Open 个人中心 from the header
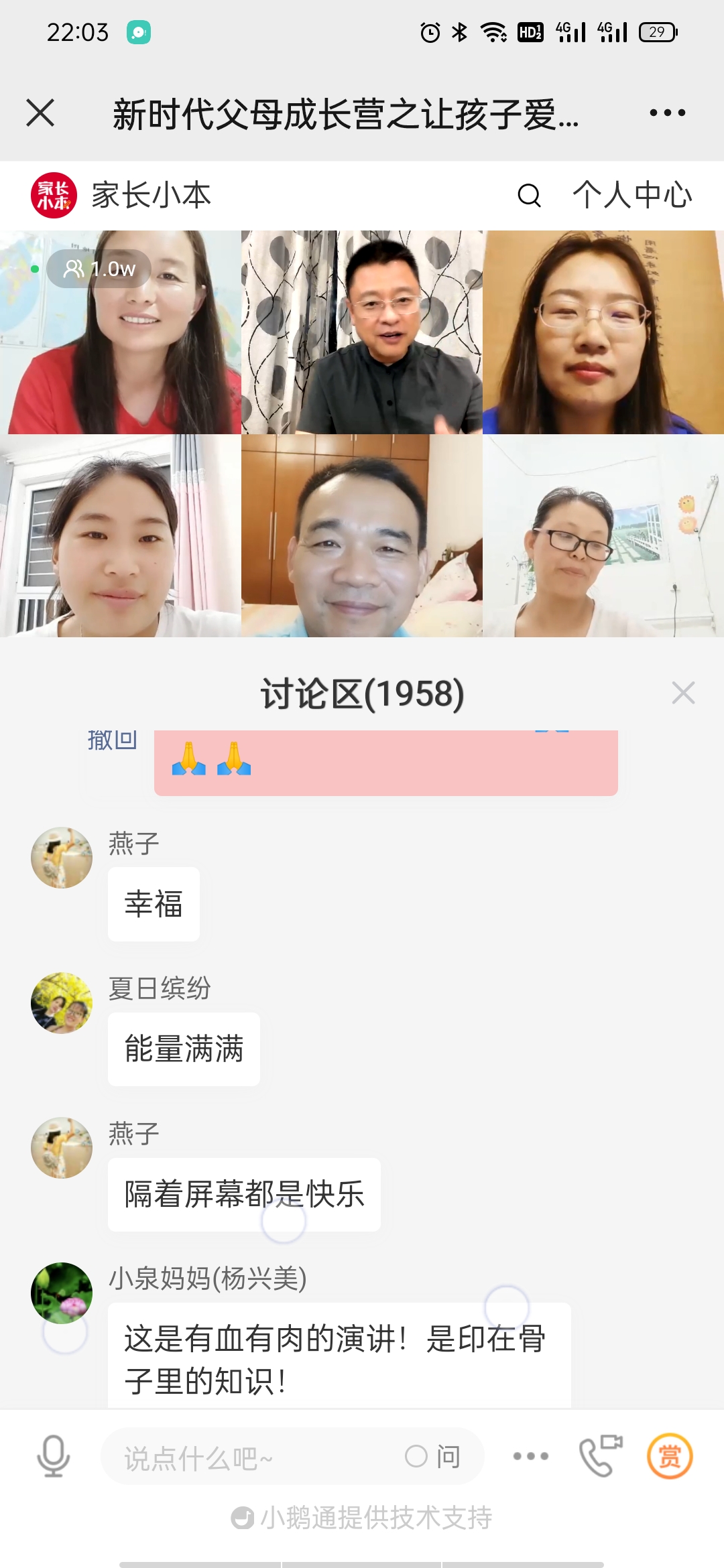724x1568 pixels. [x=633, y=195]
